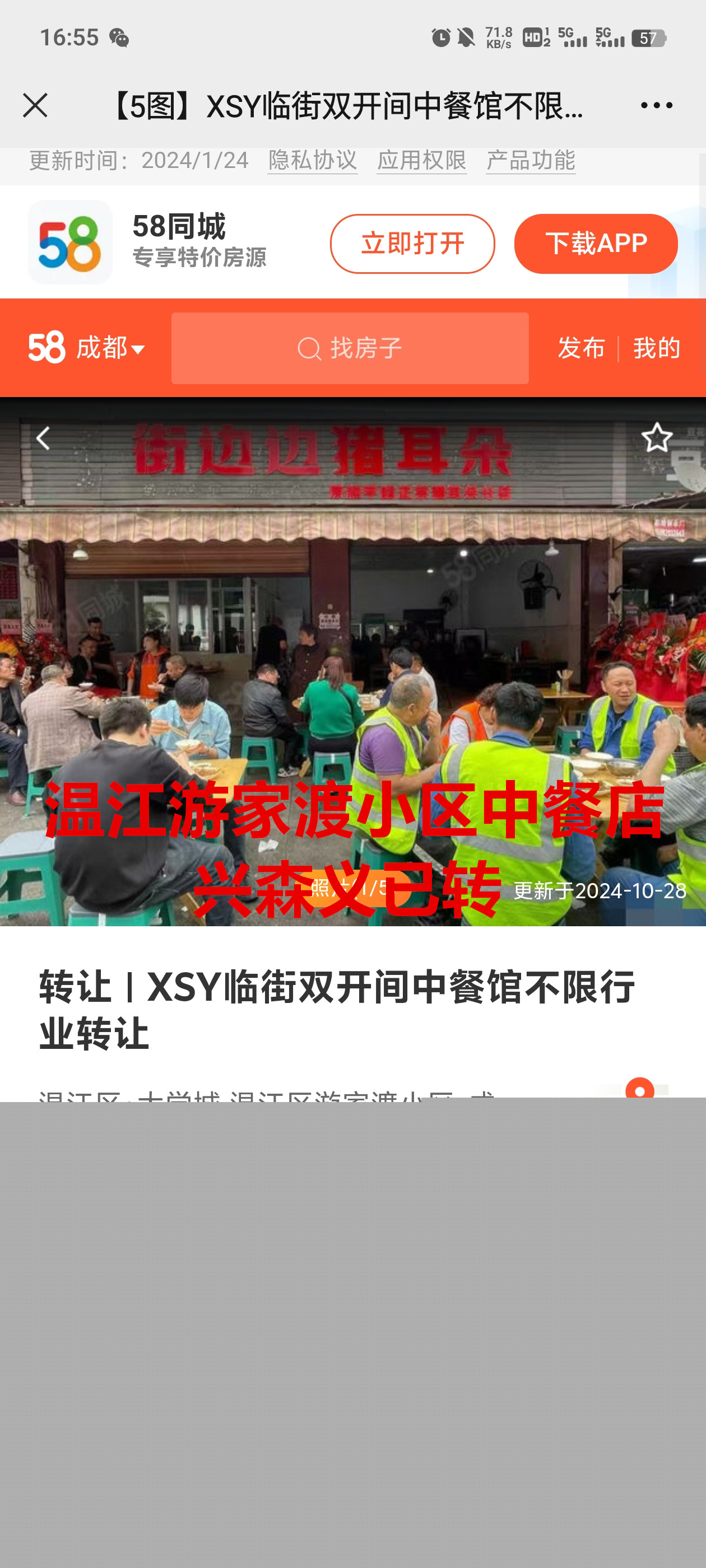Screen dimensions: 706x1568
Task: Tap the 立即打开 button
Action: [412, 244]
